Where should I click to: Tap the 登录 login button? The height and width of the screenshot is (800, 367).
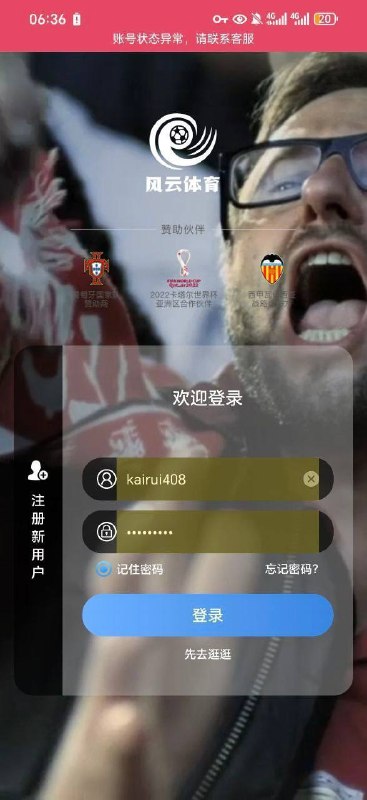[x=208, y=615]
